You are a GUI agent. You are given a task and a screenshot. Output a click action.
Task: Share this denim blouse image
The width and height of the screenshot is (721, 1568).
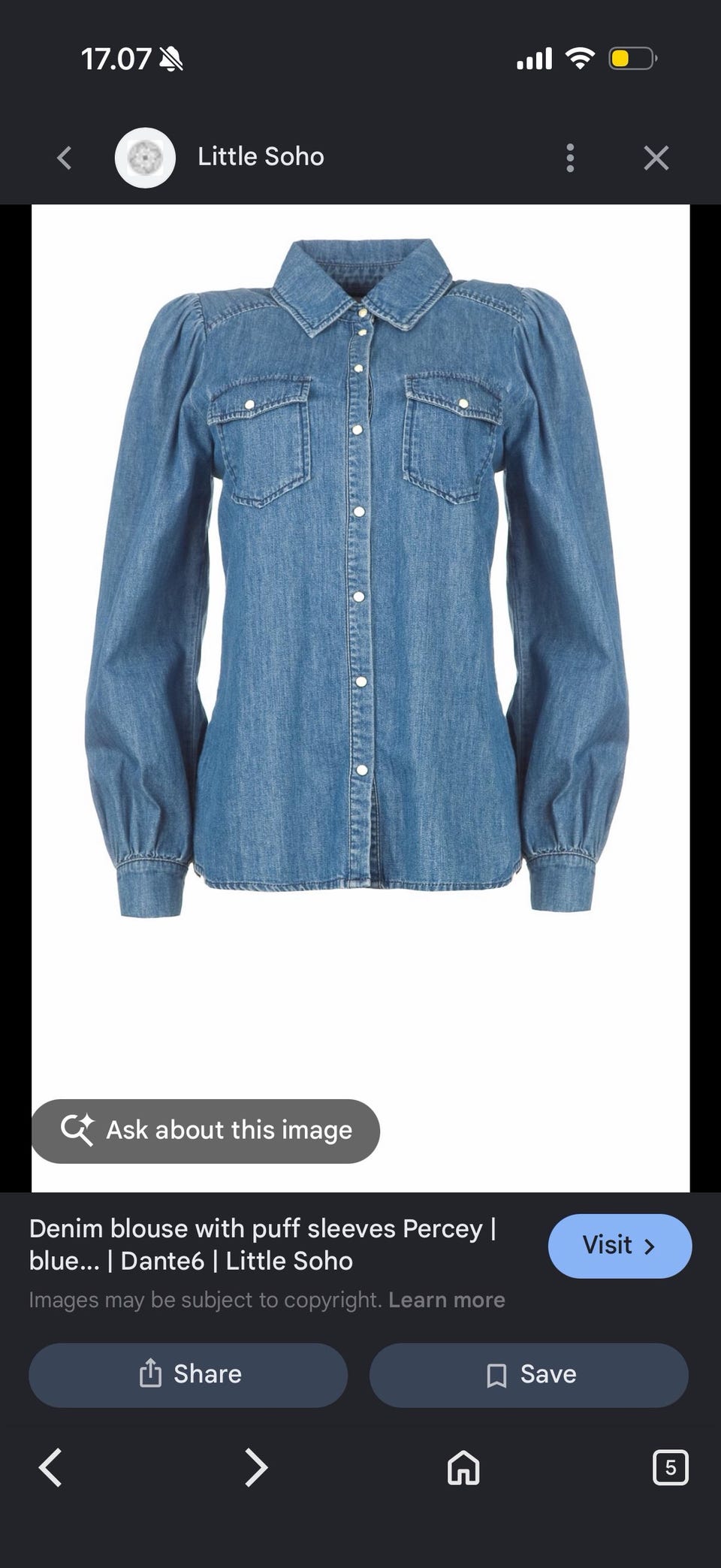[x=188, y=1374]
